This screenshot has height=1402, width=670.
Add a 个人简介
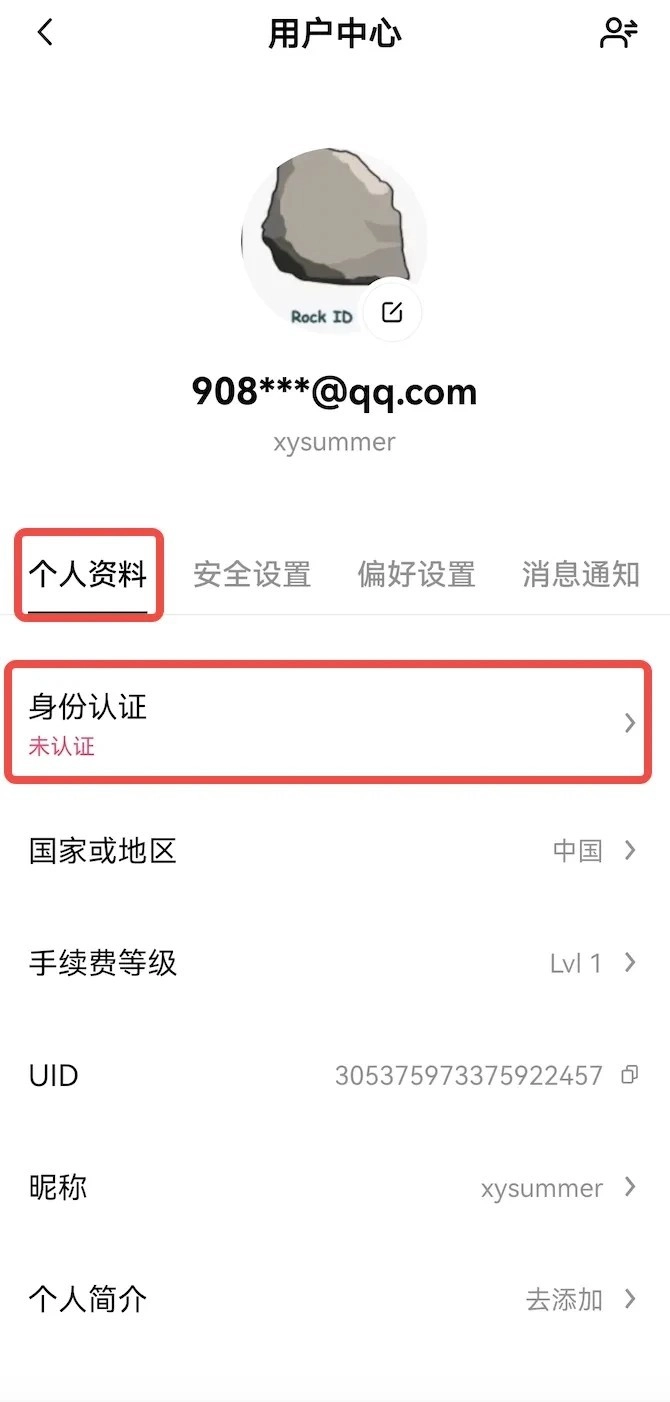click(x=335, y=1299)
